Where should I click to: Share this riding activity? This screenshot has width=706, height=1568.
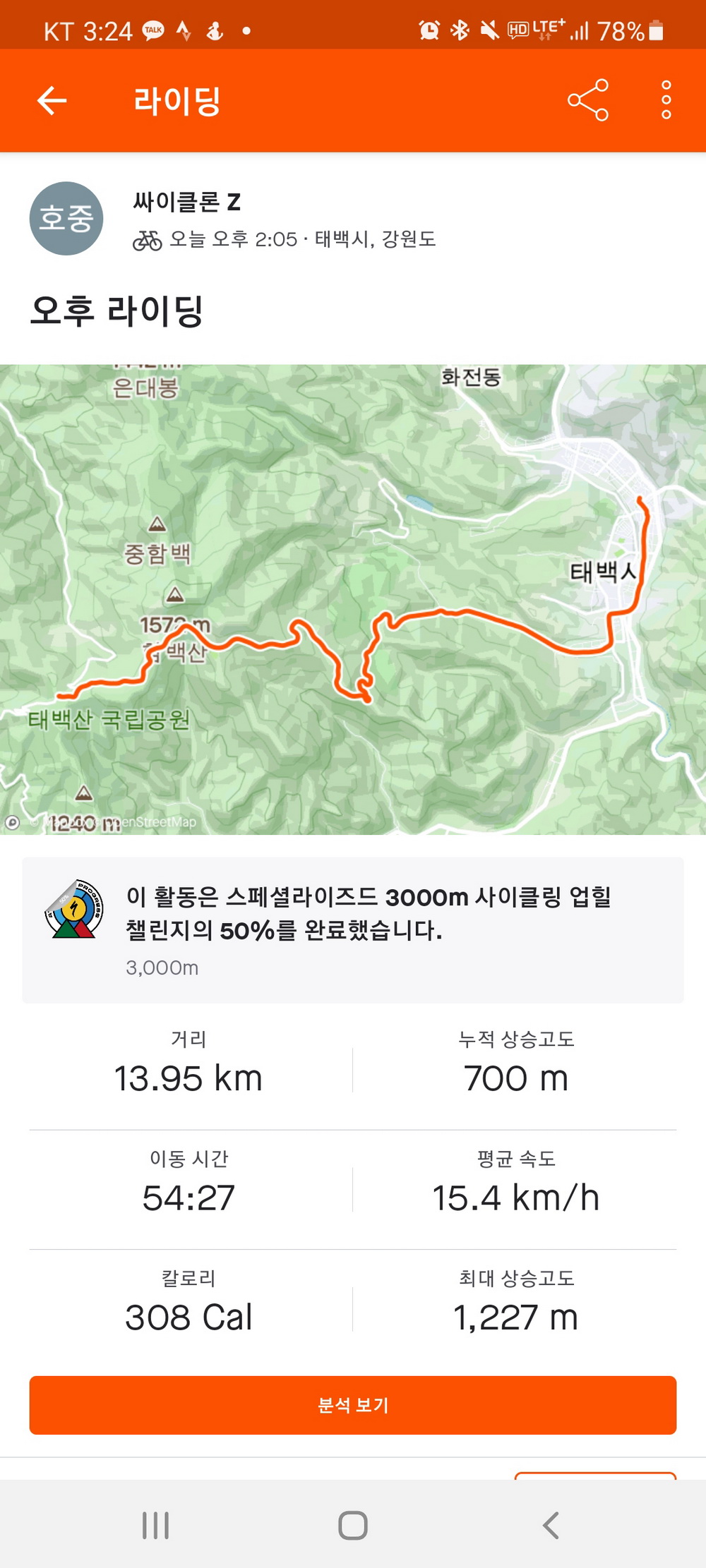tap(587, 100)
